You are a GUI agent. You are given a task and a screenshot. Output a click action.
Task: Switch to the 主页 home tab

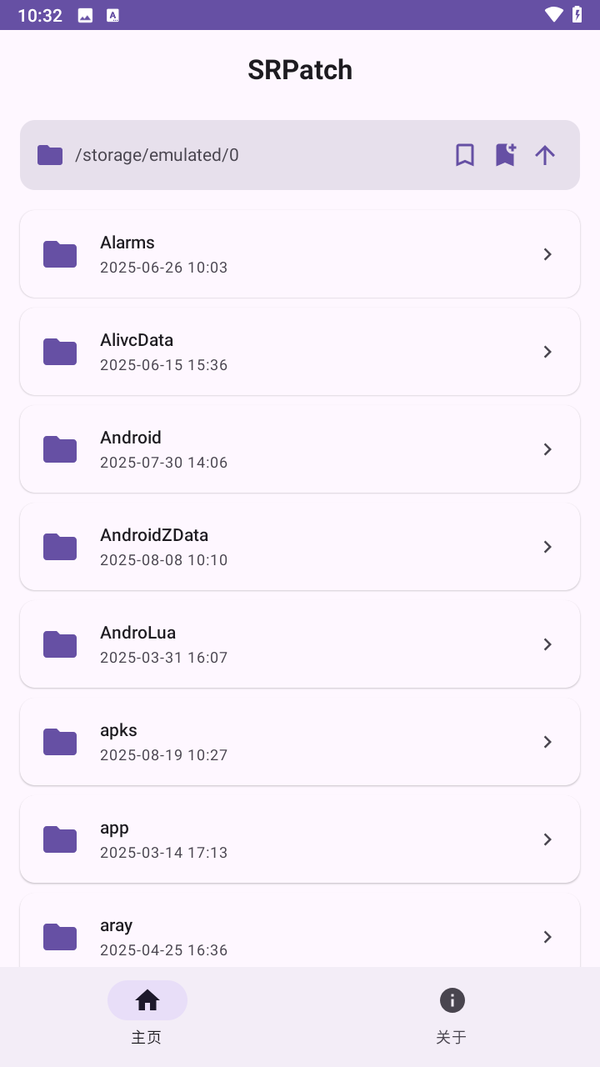(x=147, y=1014)
